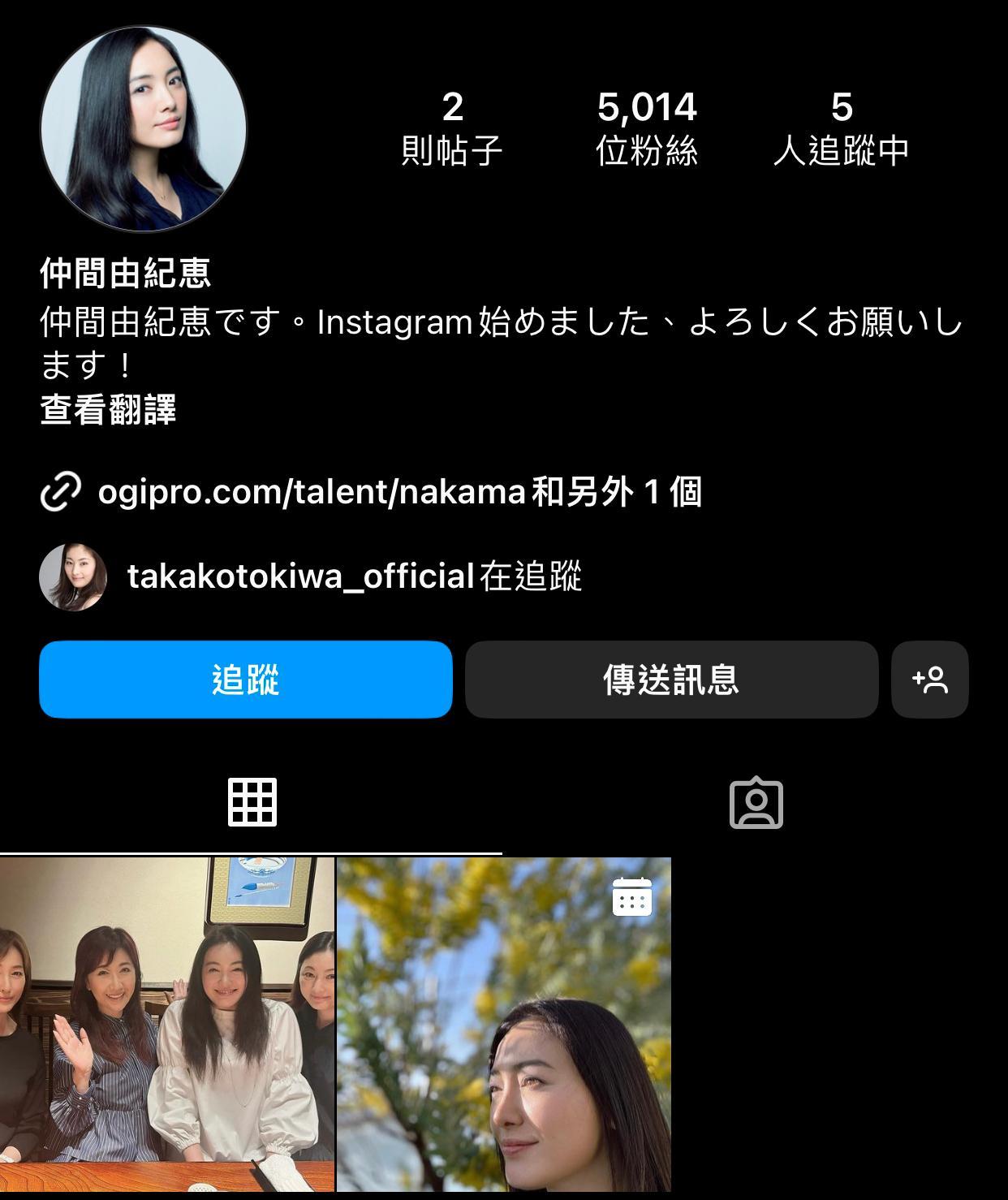Open takakotokiwa_official 在追蹤 details
This screenshot has width=1008, height=1200.
[x=357, y=578]
